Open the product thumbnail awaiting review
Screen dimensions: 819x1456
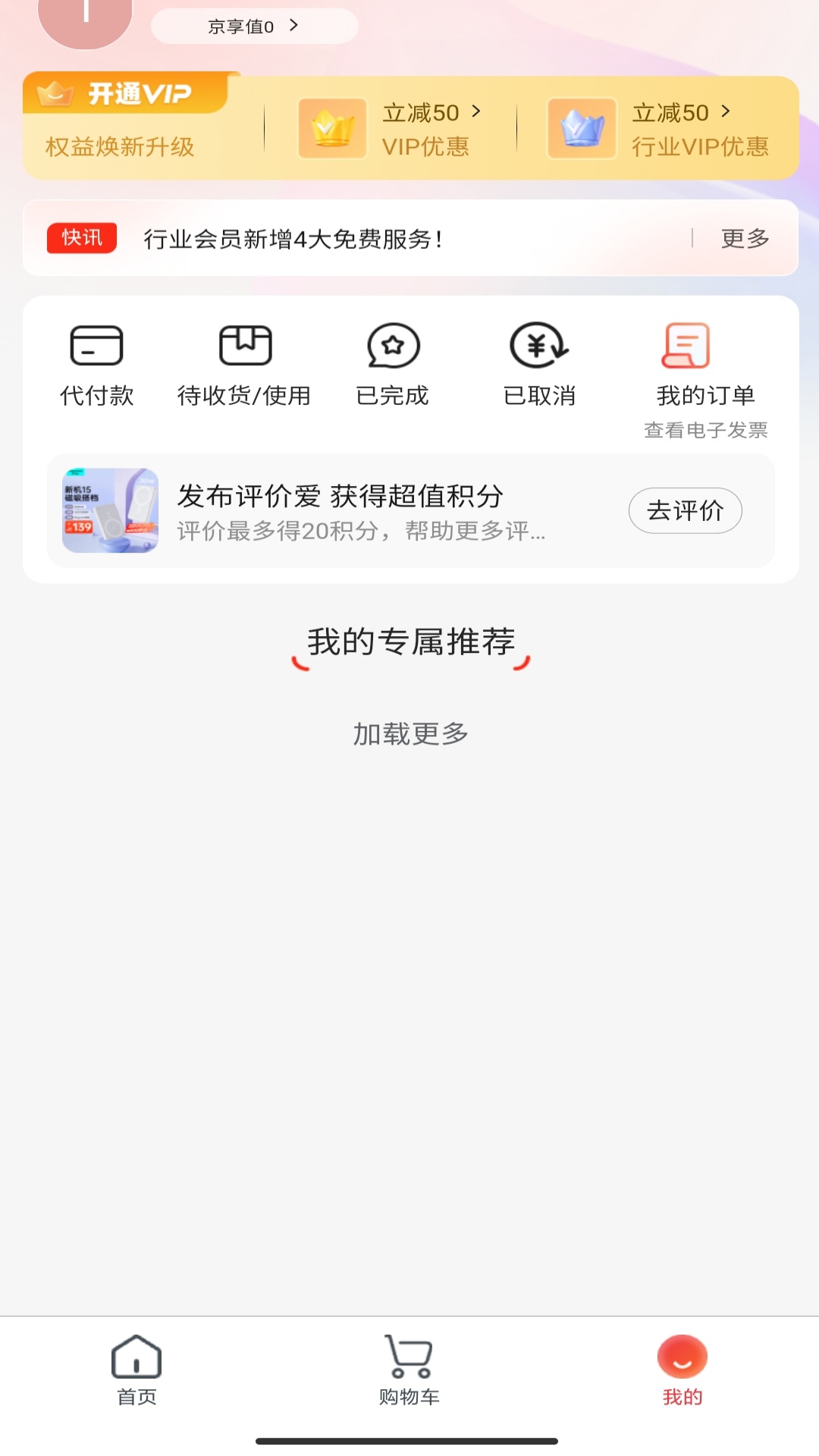(110, 510)
